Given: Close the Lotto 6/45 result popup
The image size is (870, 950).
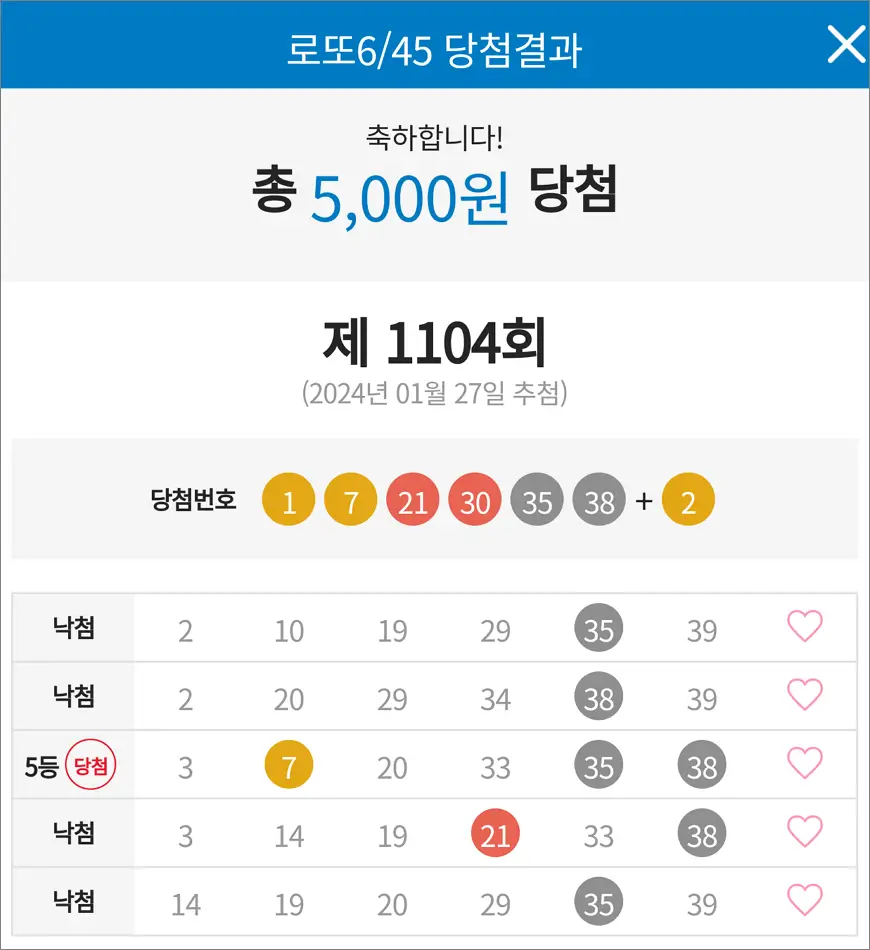Looking at the screenshot, I should pyautogui.click(x=845, y=45).
